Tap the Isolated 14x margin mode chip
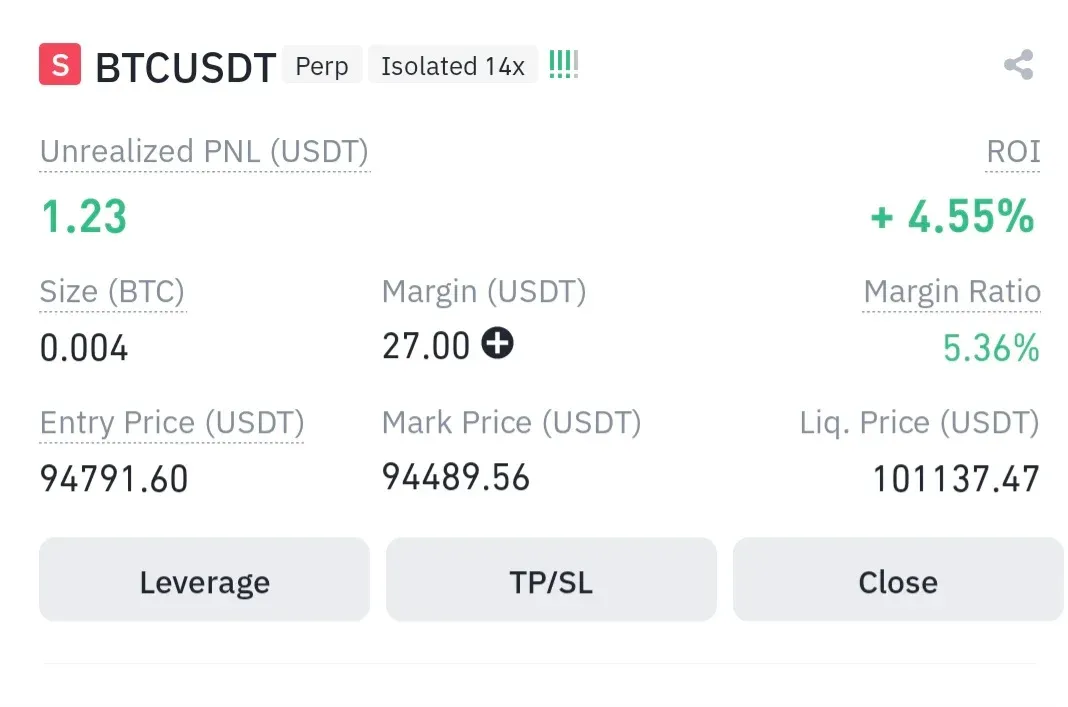The image size is (1068, 707). coord(452,66)
